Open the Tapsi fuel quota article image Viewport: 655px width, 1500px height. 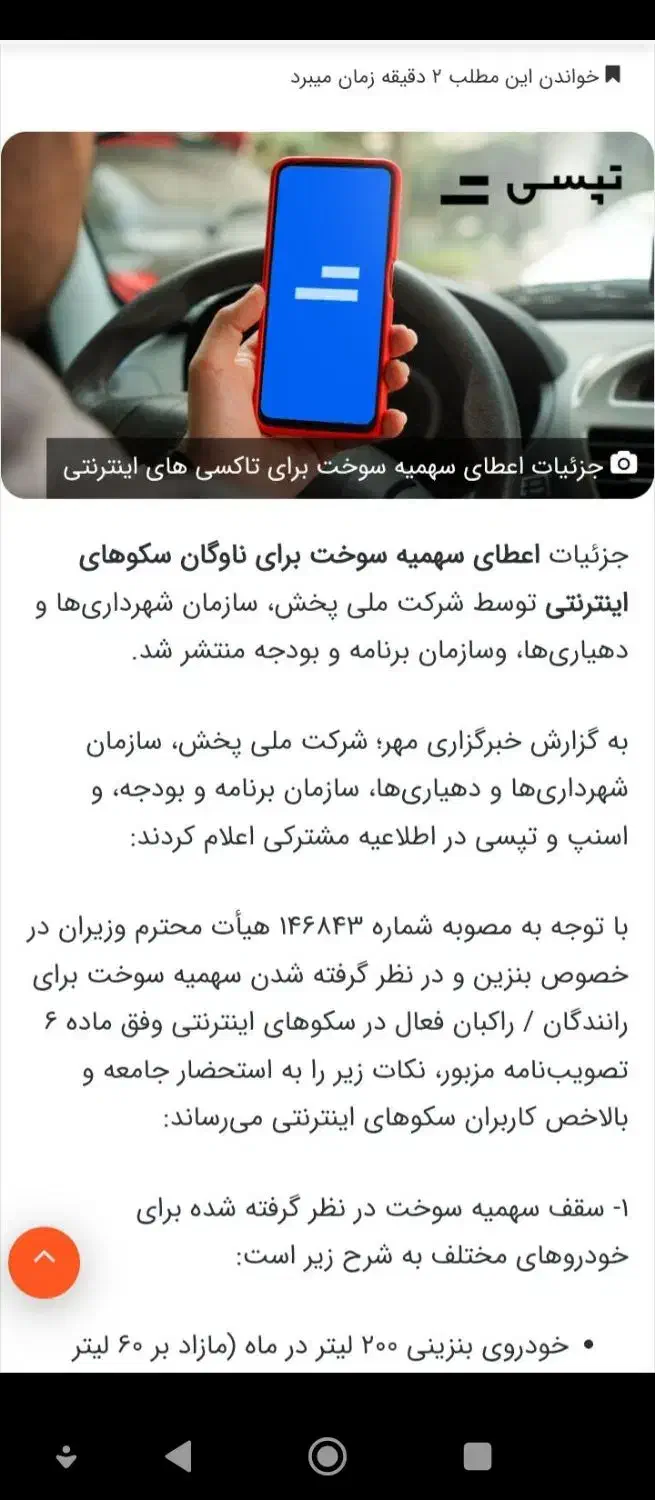327,300
